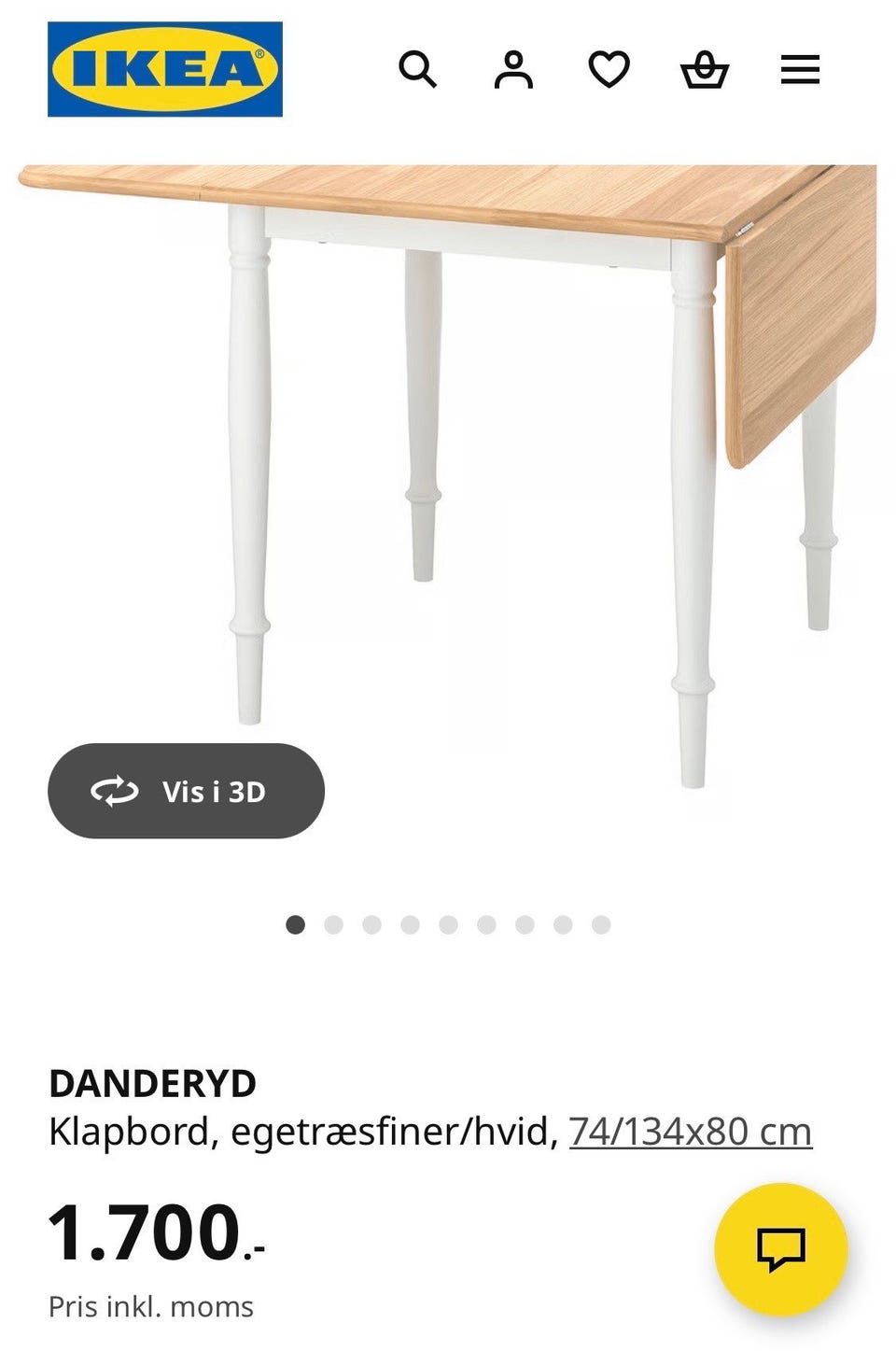The height and width of the screenshot is (1351, 896).
Task: Click the 3D rotation icon
Action: pos(113,790)
